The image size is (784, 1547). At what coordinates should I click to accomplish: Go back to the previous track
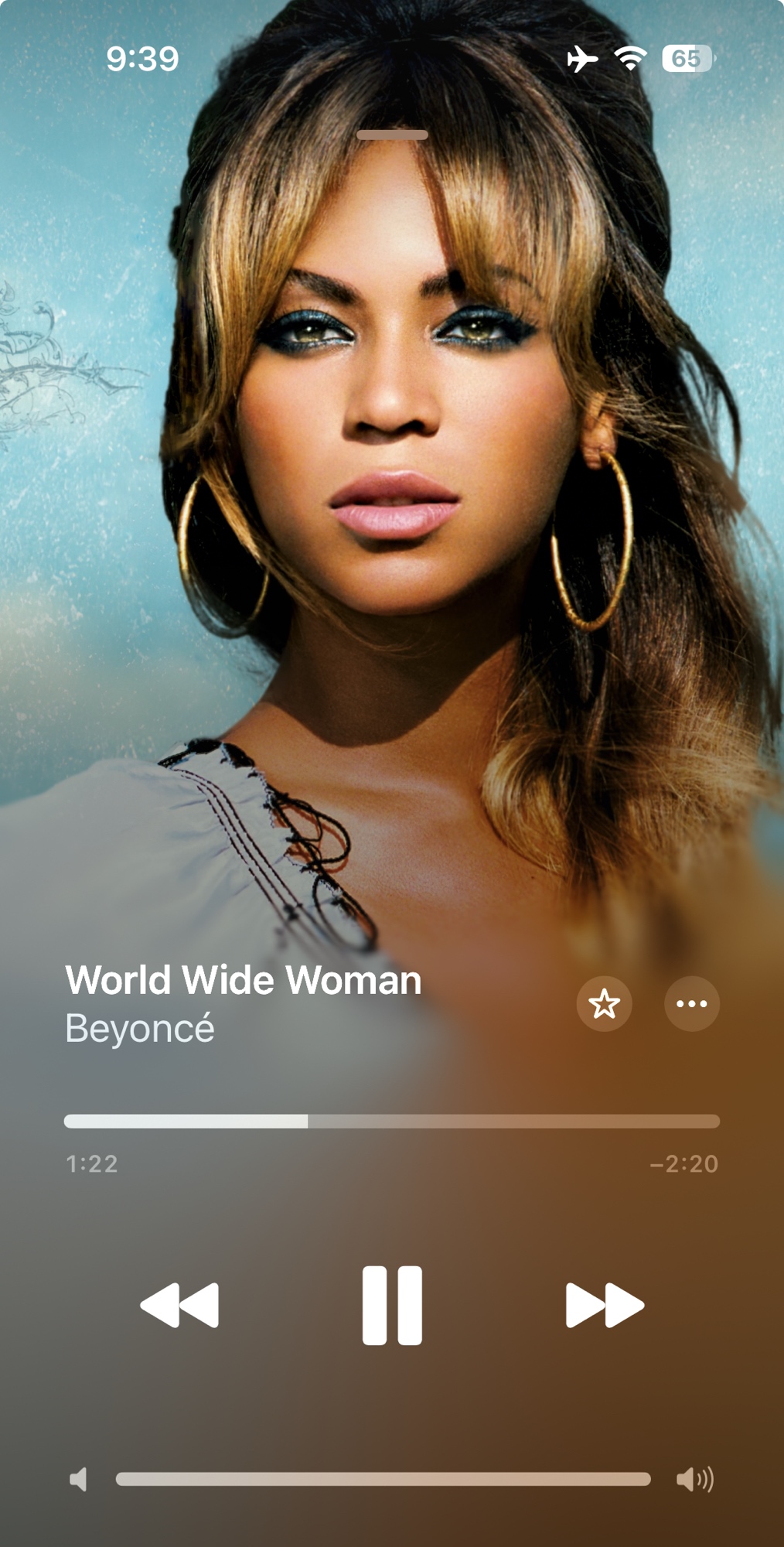[x=179, y=1306]
